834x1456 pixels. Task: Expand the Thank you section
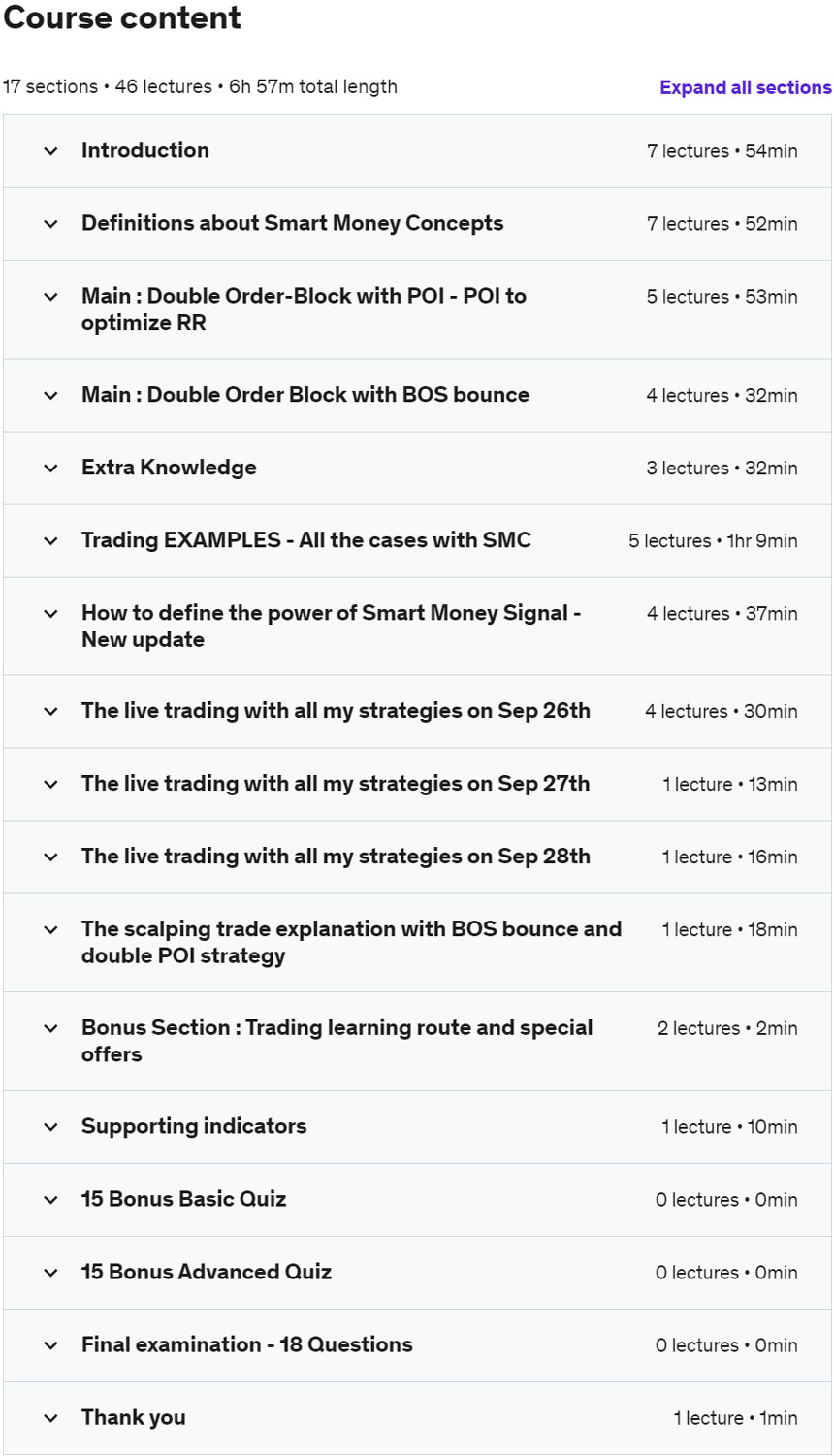click(x=417, y=1418)
